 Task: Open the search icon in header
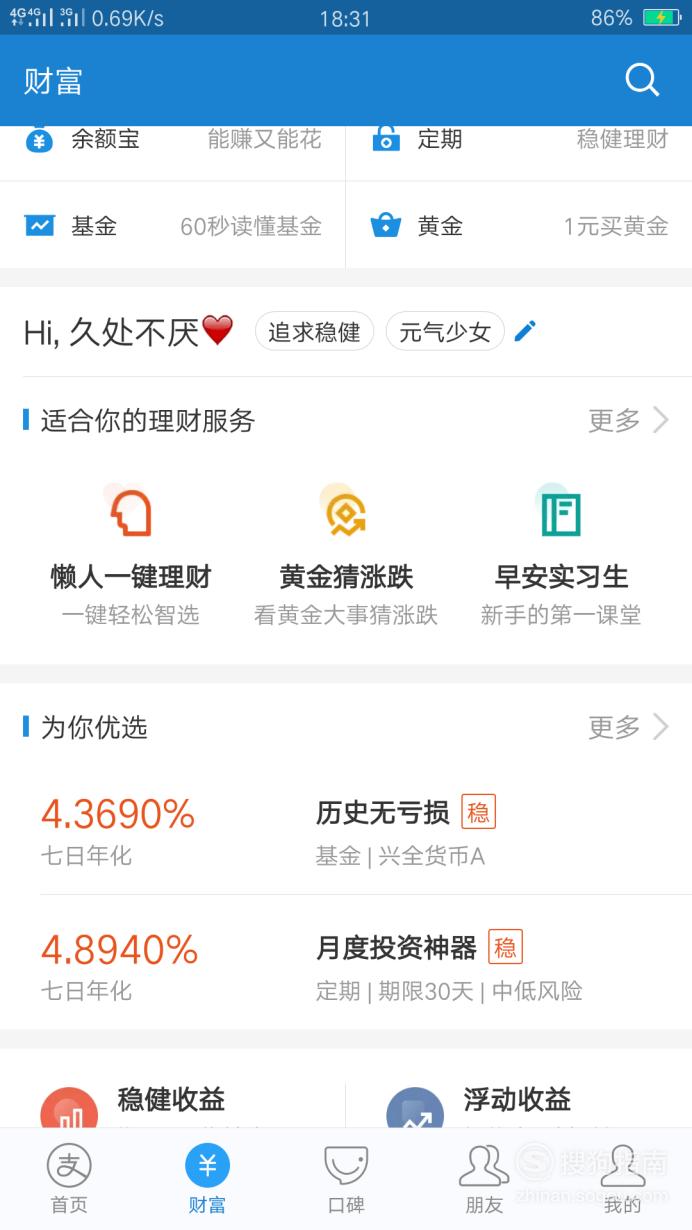[642, 80]
